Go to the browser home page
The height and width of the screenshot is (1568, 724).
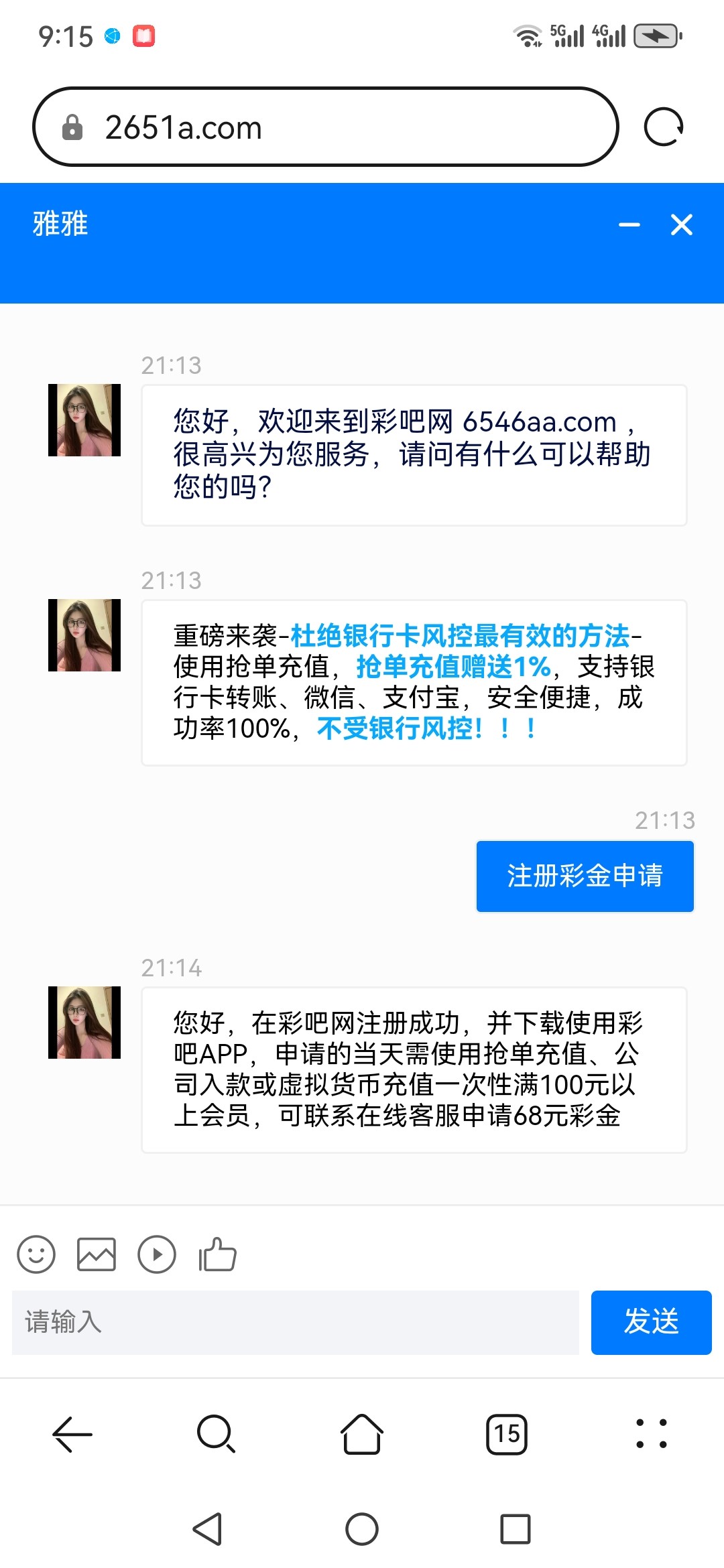click(x=362, y=1435)
